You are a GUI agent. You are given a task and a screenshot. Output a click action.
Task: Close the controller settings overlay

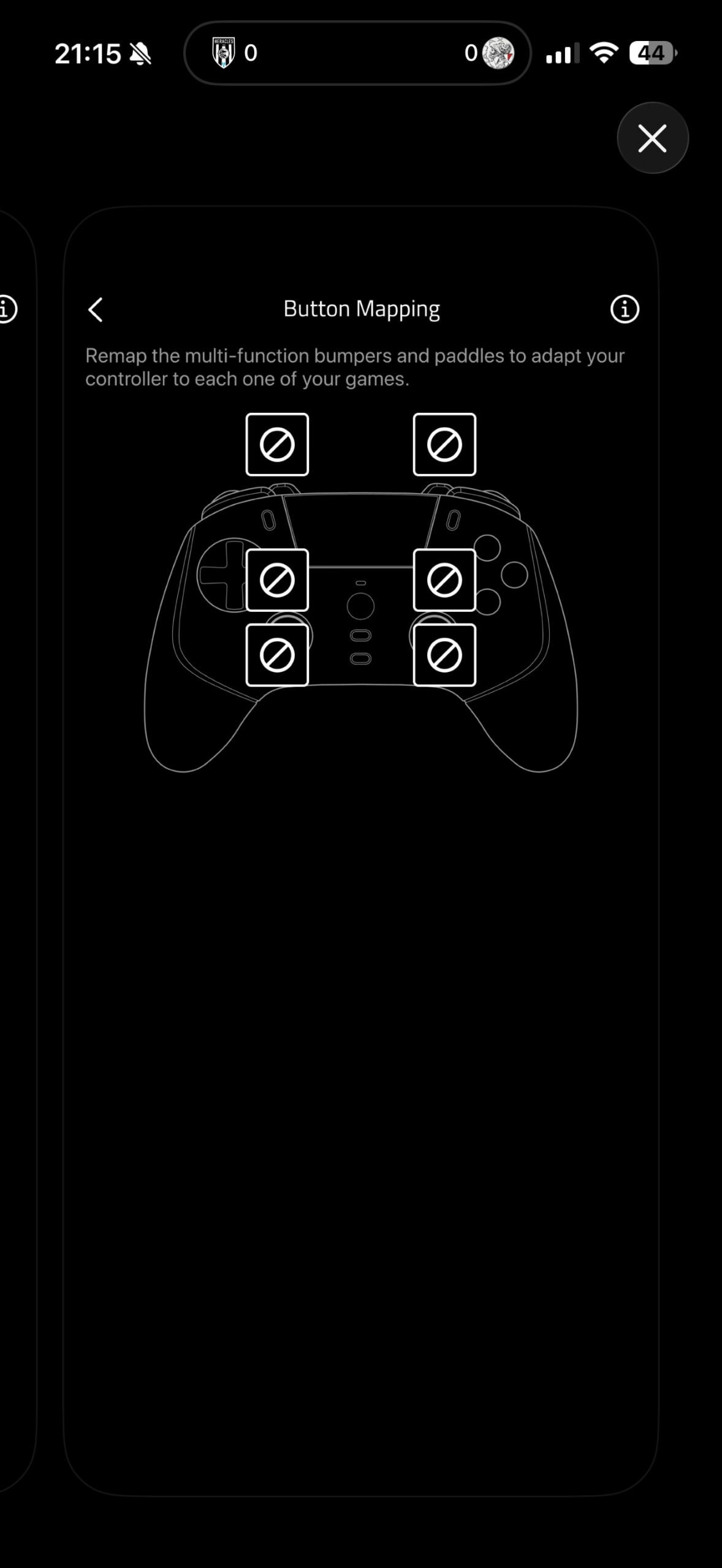click(652, 138)
